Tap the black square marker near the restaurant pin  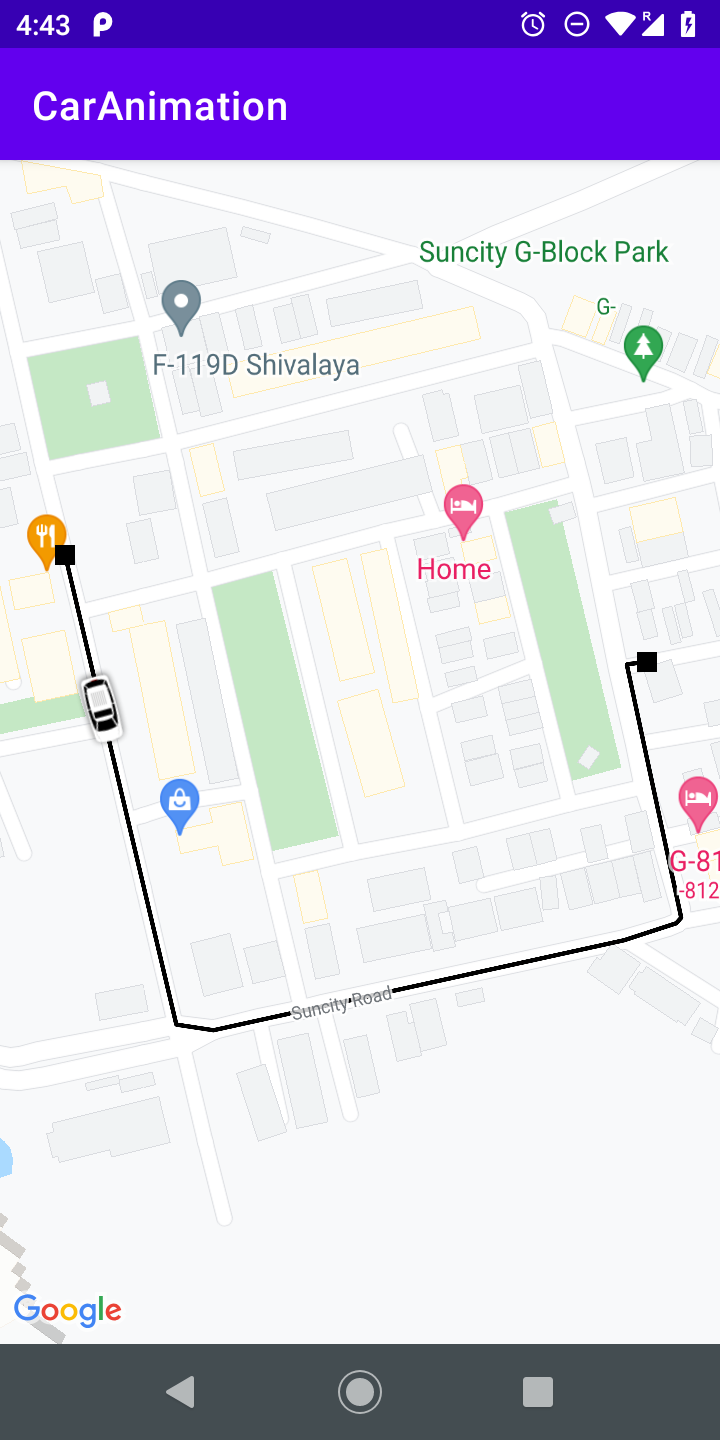(x=66, y=556)
